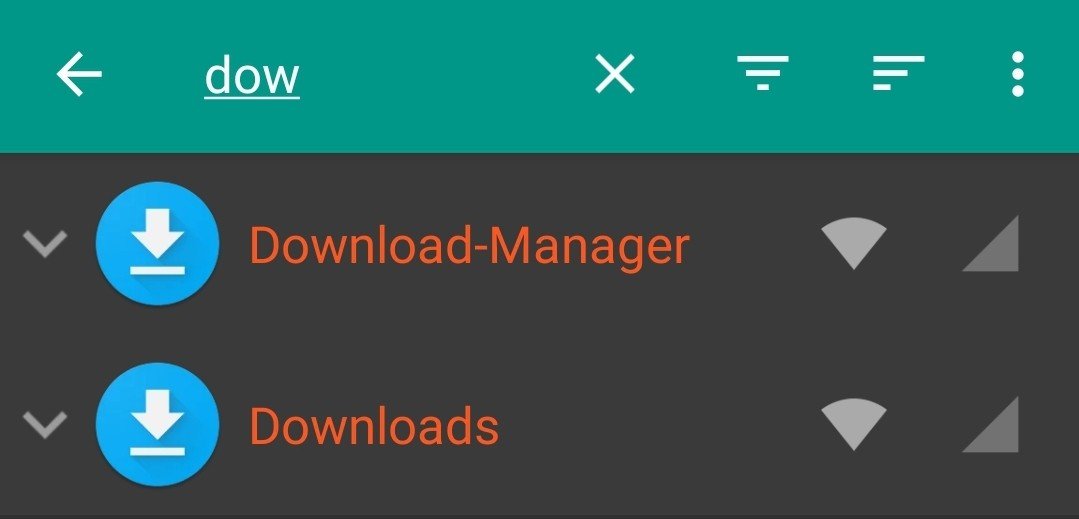Clear the search text with X
Viewport: 1079px width, 519px height.
[614, 75]
